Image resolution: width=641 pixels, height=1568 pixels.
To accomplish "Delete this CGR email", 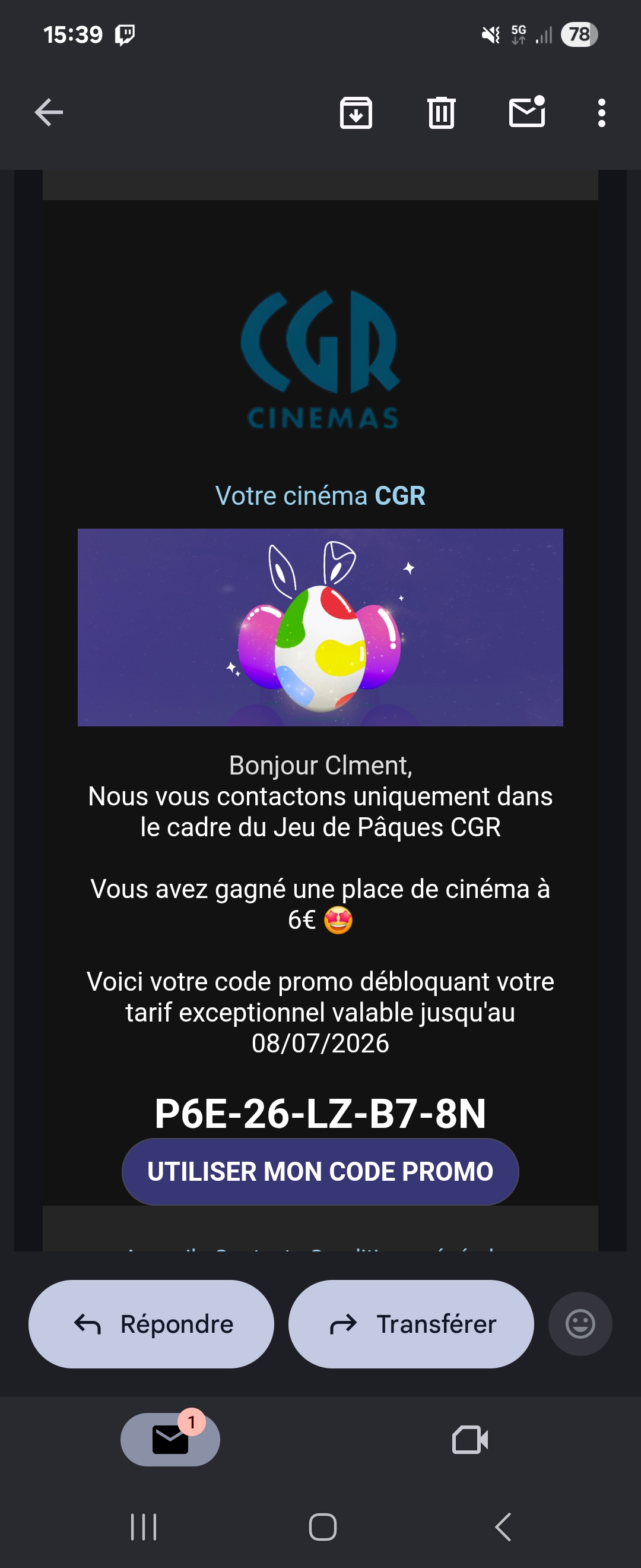I will point(441,113).
